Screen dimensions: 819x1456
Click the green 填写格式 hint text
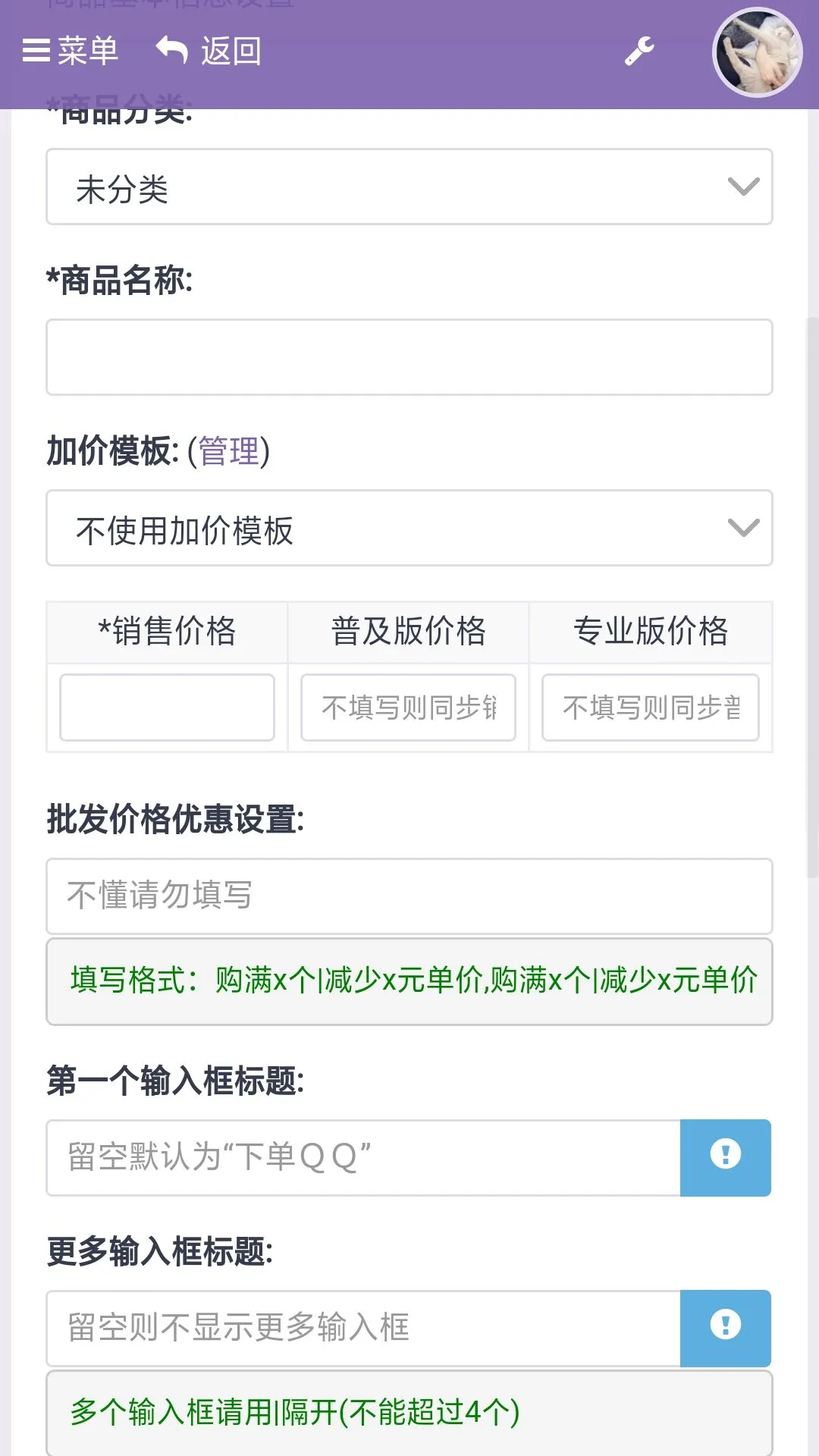tap(409, 981)
